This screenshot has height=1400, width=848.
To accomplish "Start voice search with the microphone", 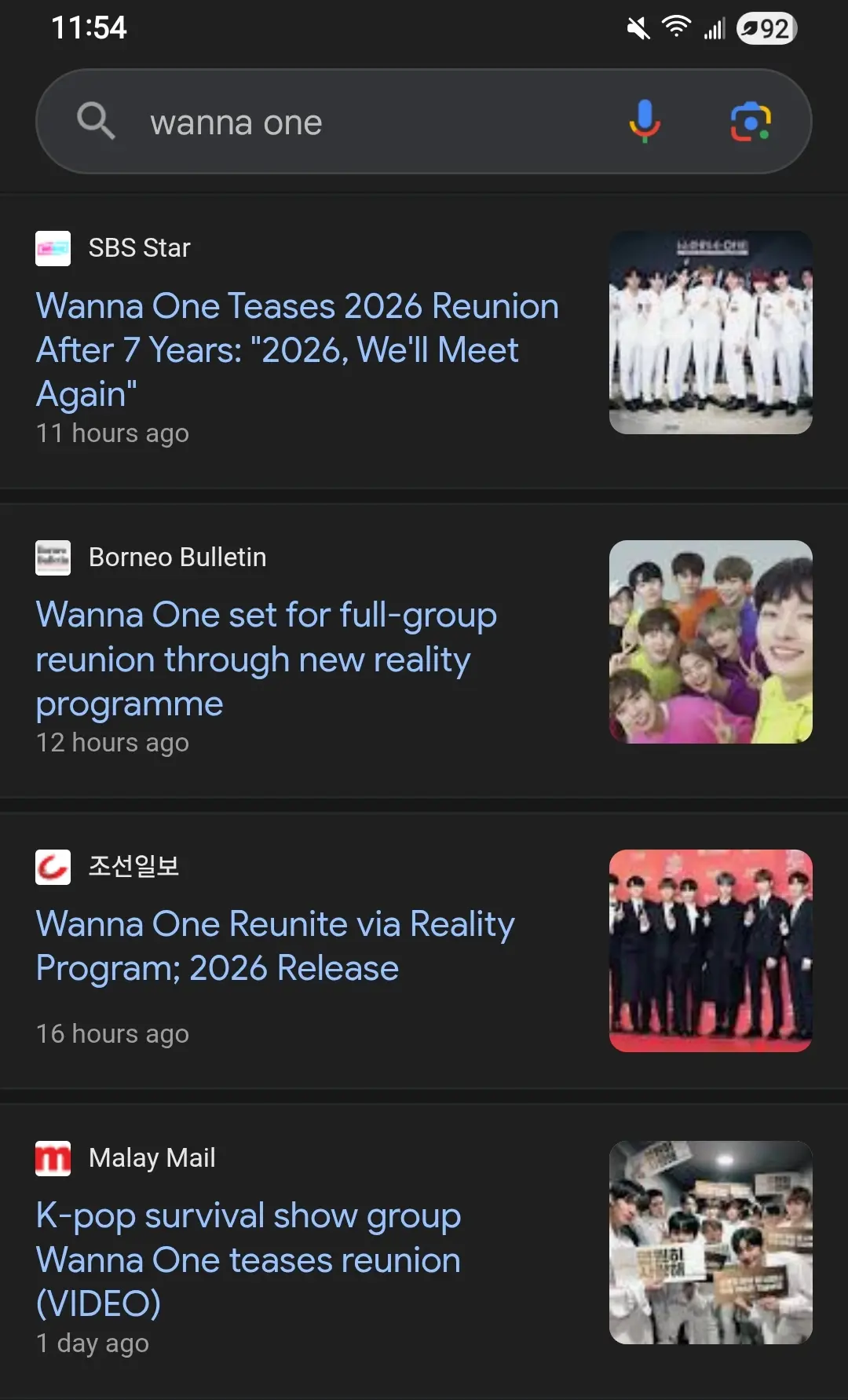I will tap(644, 122).
